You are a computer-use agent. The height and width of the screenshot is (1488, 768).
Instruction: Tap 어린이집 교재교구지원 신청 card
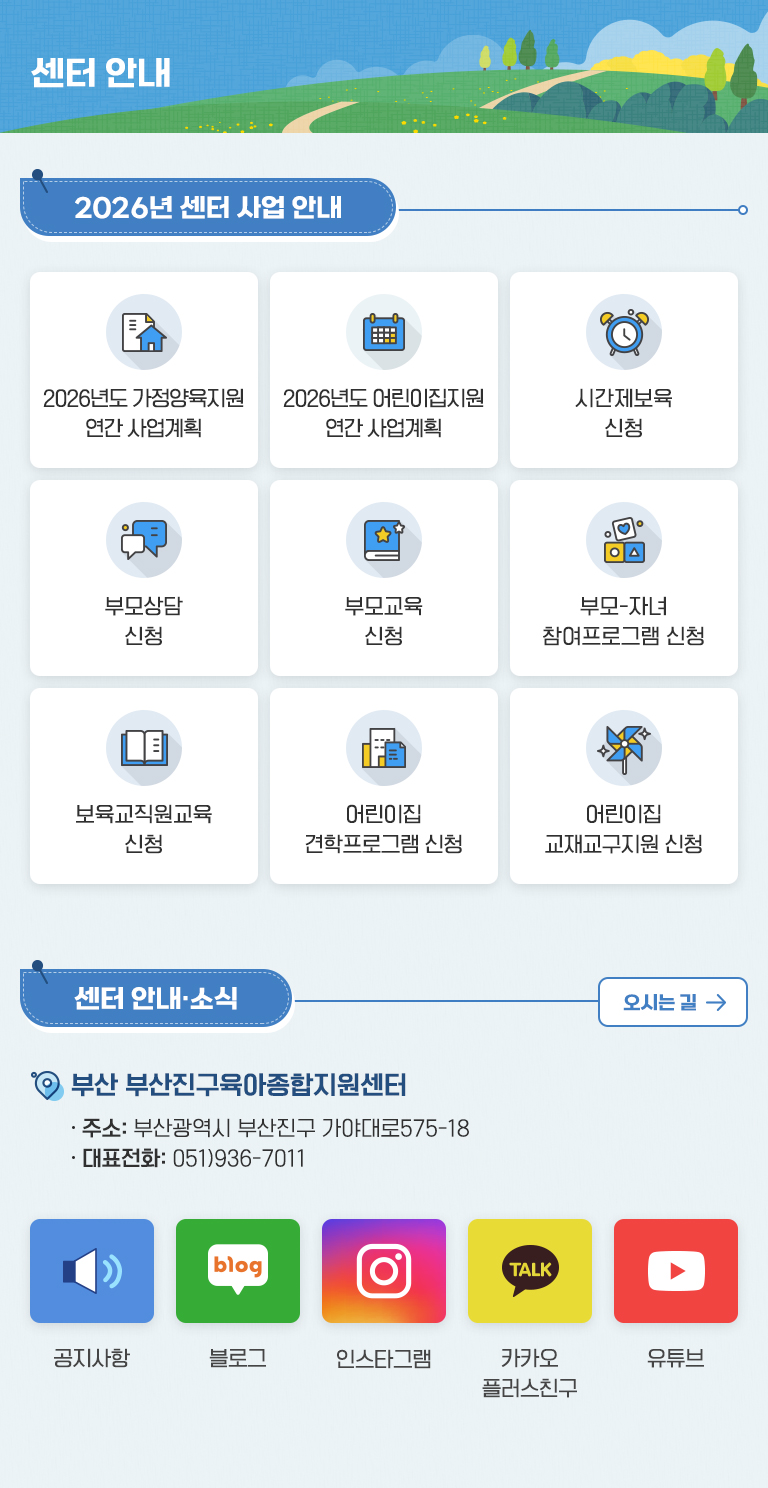pyautogui.click(x=624, y=786)
